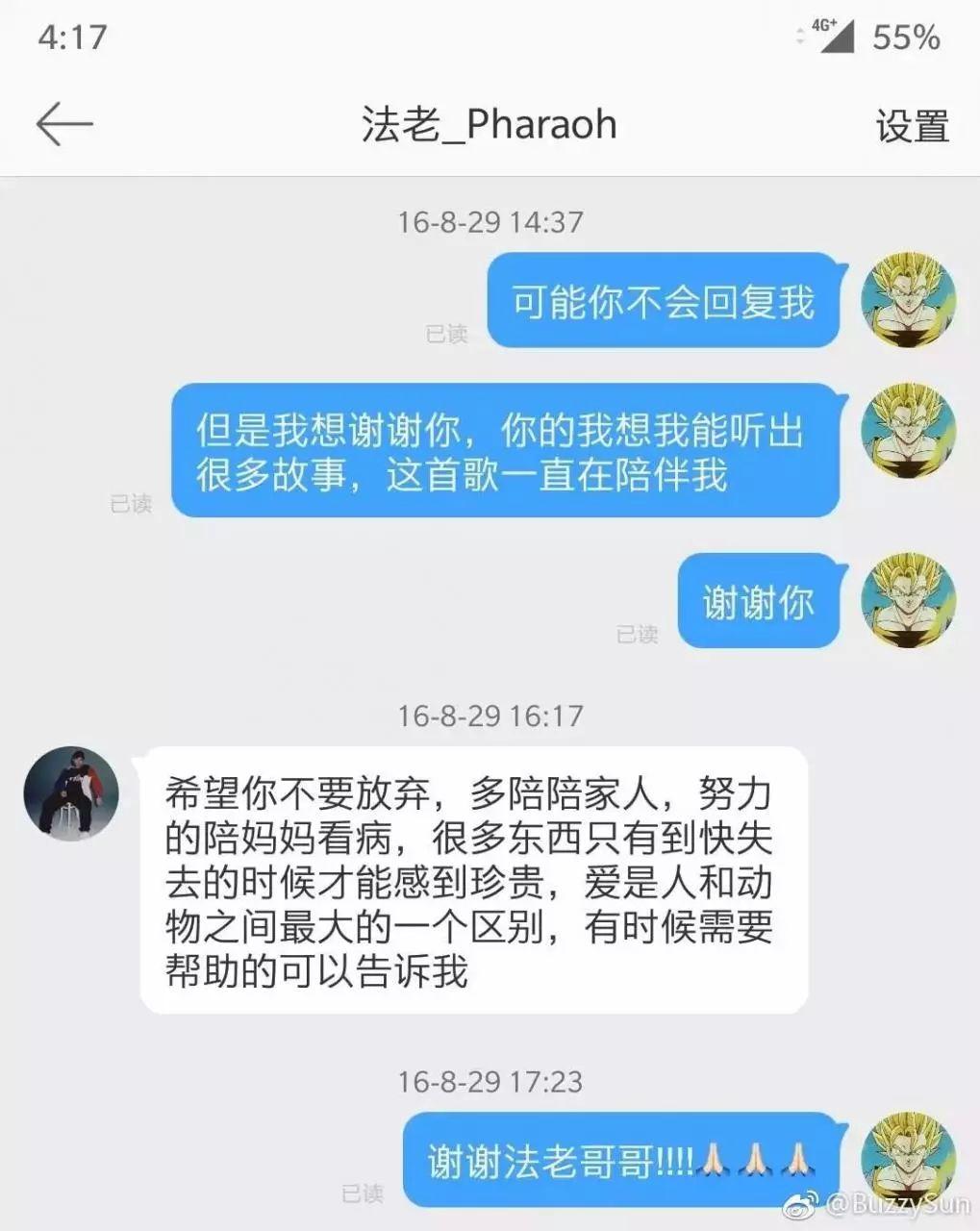Tap the 已读 read receipt under the first message

448,335
